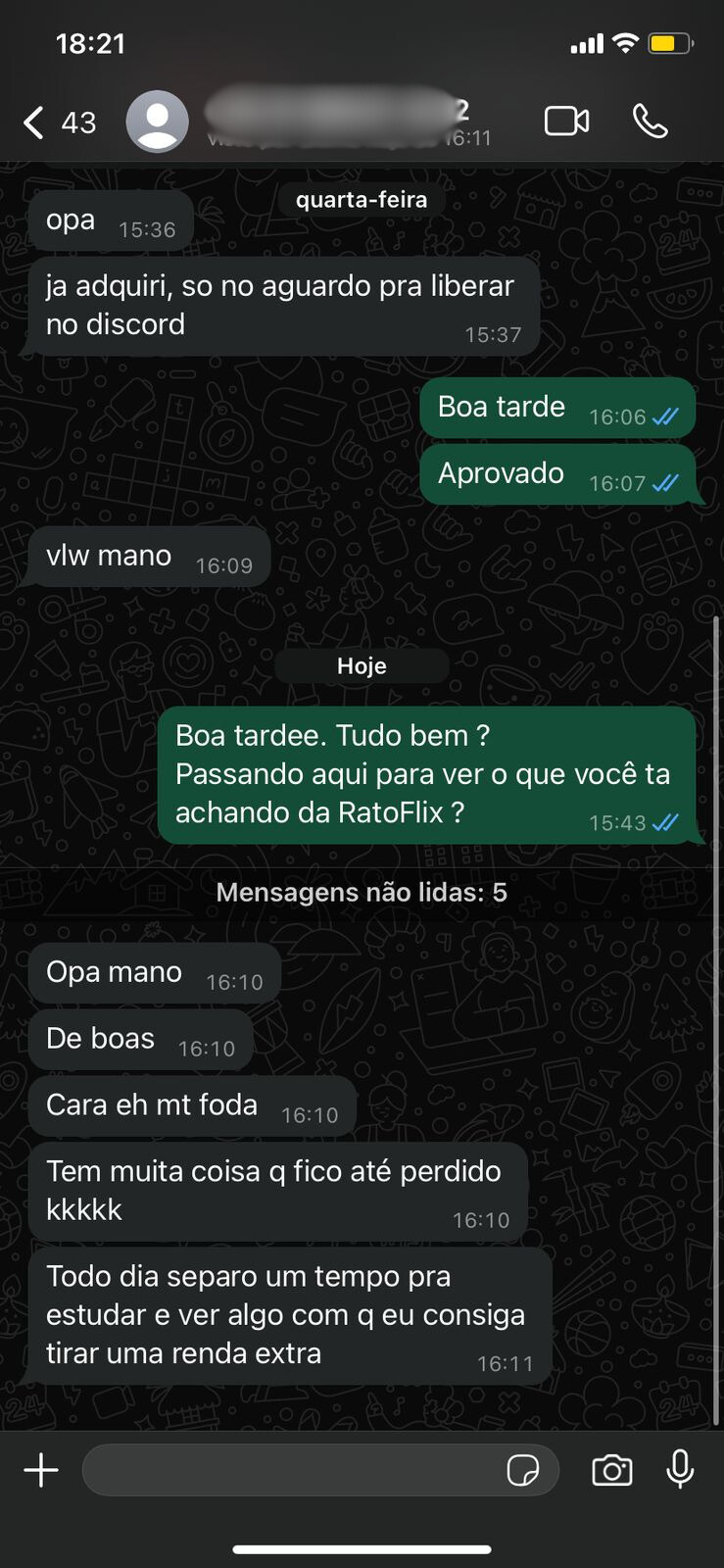
Task: Open the sticker picker inside the message field
Action: tap(526, 1470)
